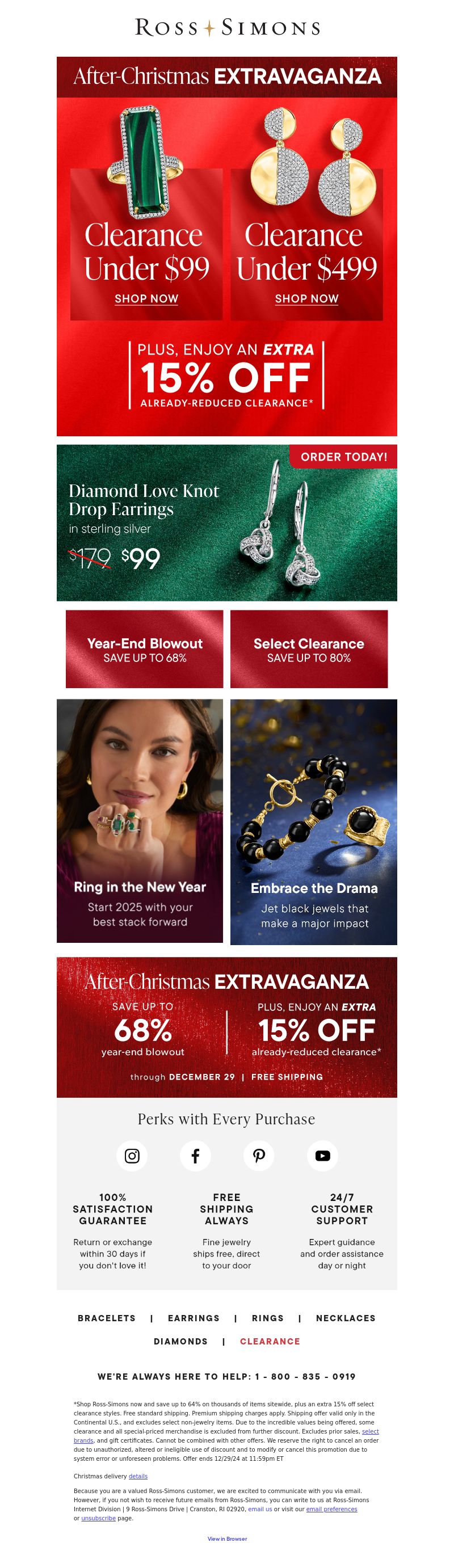This screenshot has height=1568, width=454.
Task: Open the Diamond Love Knot Drop Earrings banner
Action: pyautogui.click(x=226, y=523)
